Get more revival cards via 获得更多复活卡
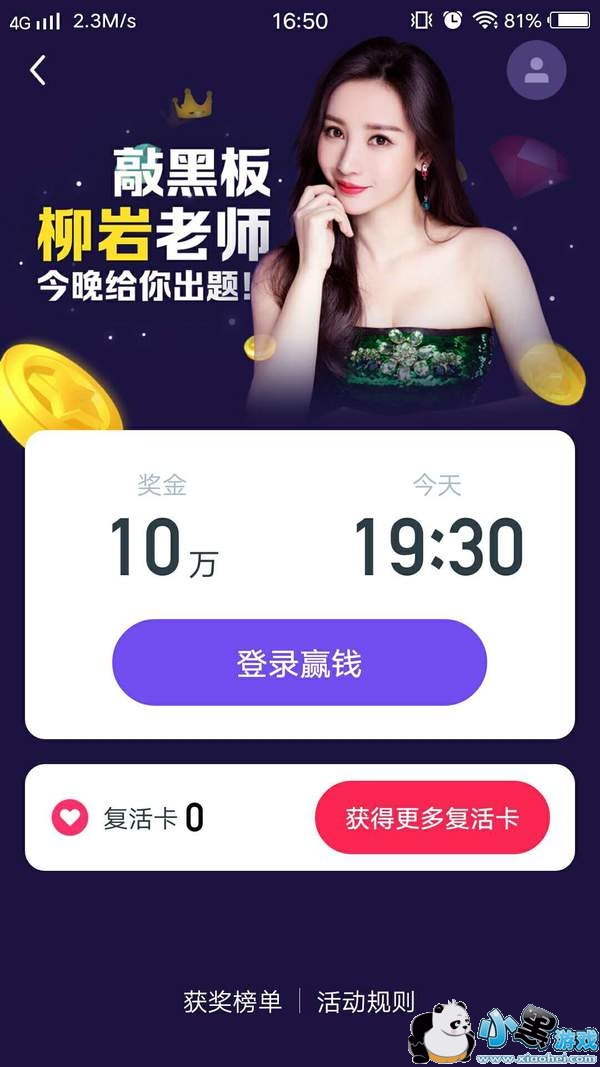Screen dimensions: 600x1067 click(432, 818)
